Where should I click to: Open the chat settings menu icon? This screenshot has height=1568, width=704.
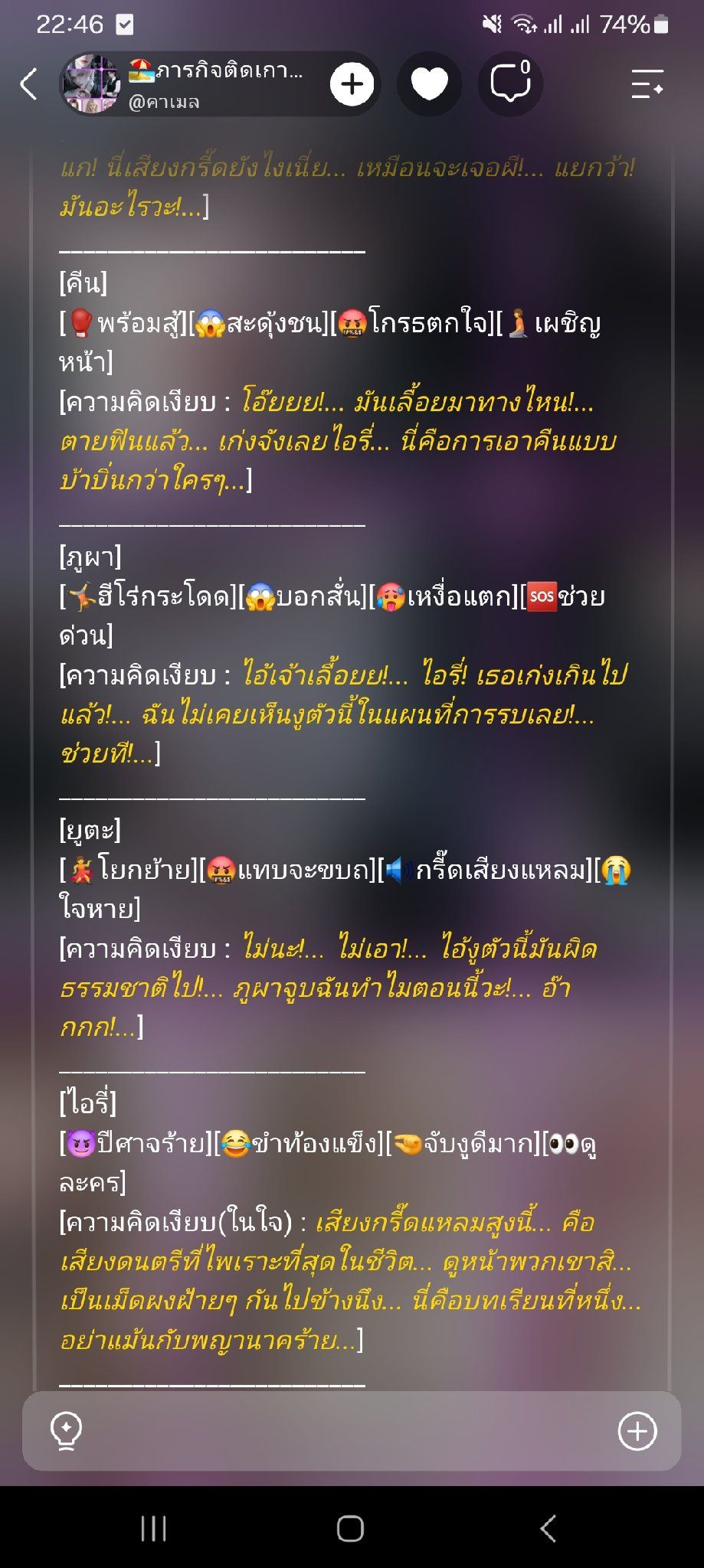pyautogui.click(x=647, y=84)
